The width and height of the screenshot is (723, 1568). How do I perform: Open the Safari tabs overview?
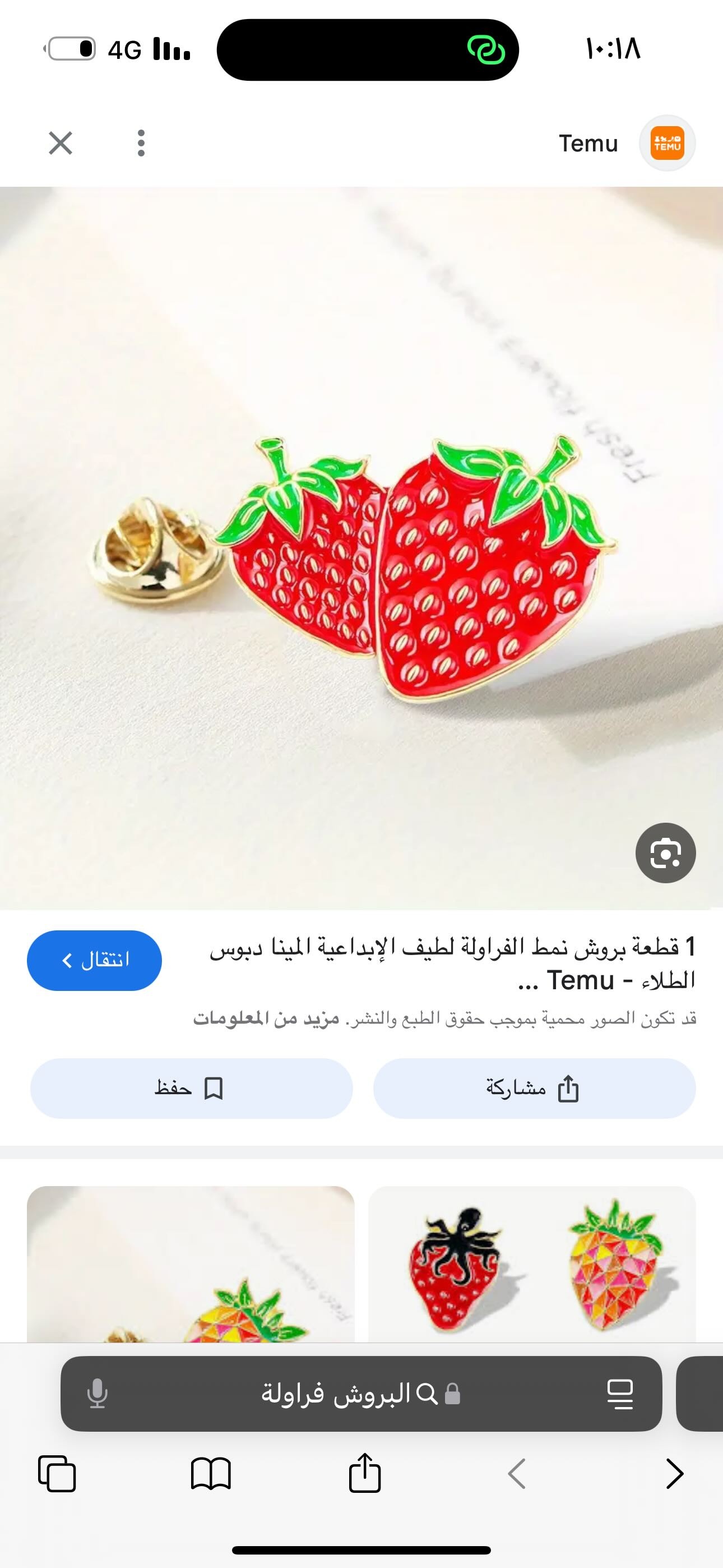(x=57, y=1474)
